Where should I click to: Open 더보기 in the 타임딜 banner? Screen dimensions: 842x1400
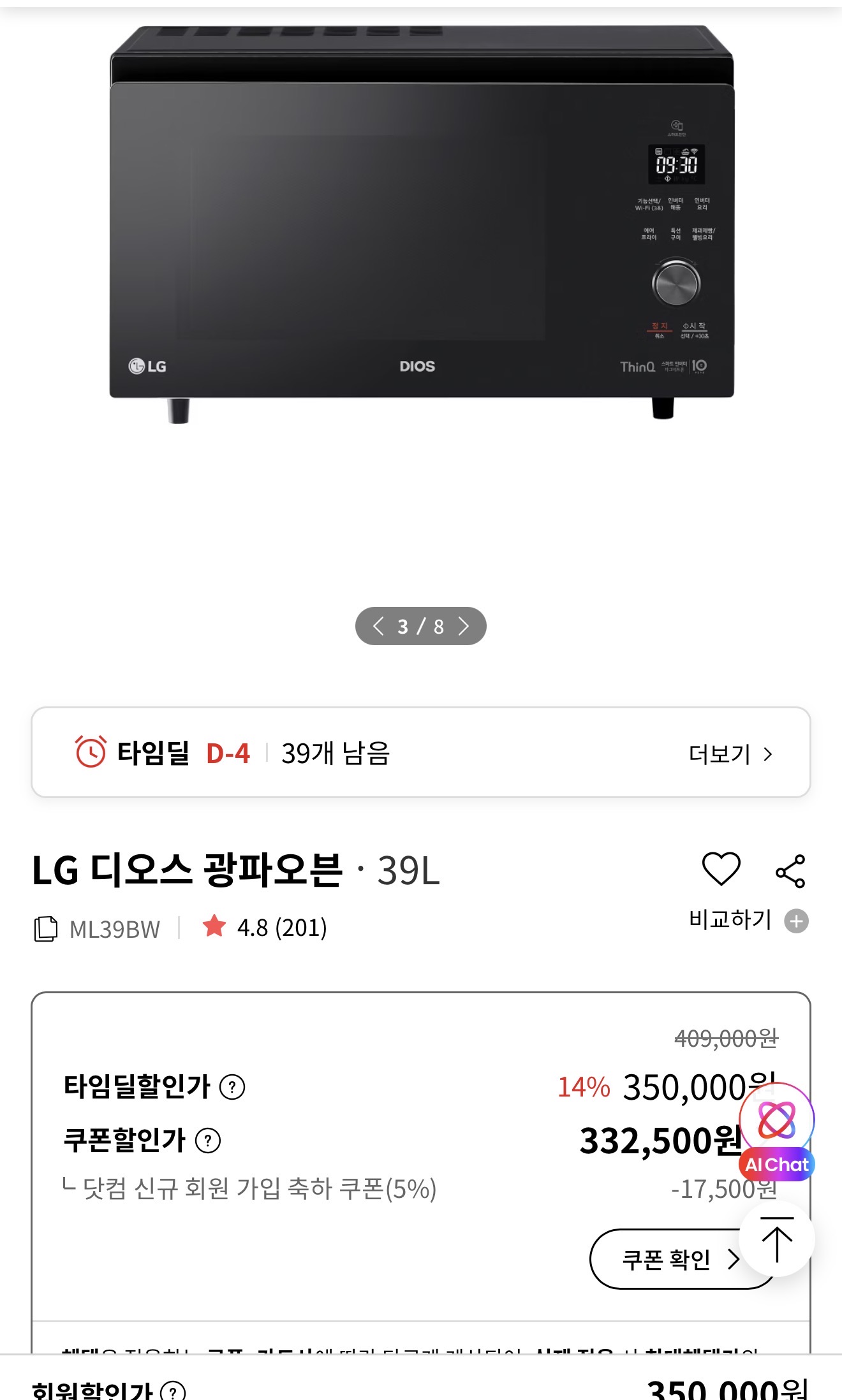tap(730, 754)
